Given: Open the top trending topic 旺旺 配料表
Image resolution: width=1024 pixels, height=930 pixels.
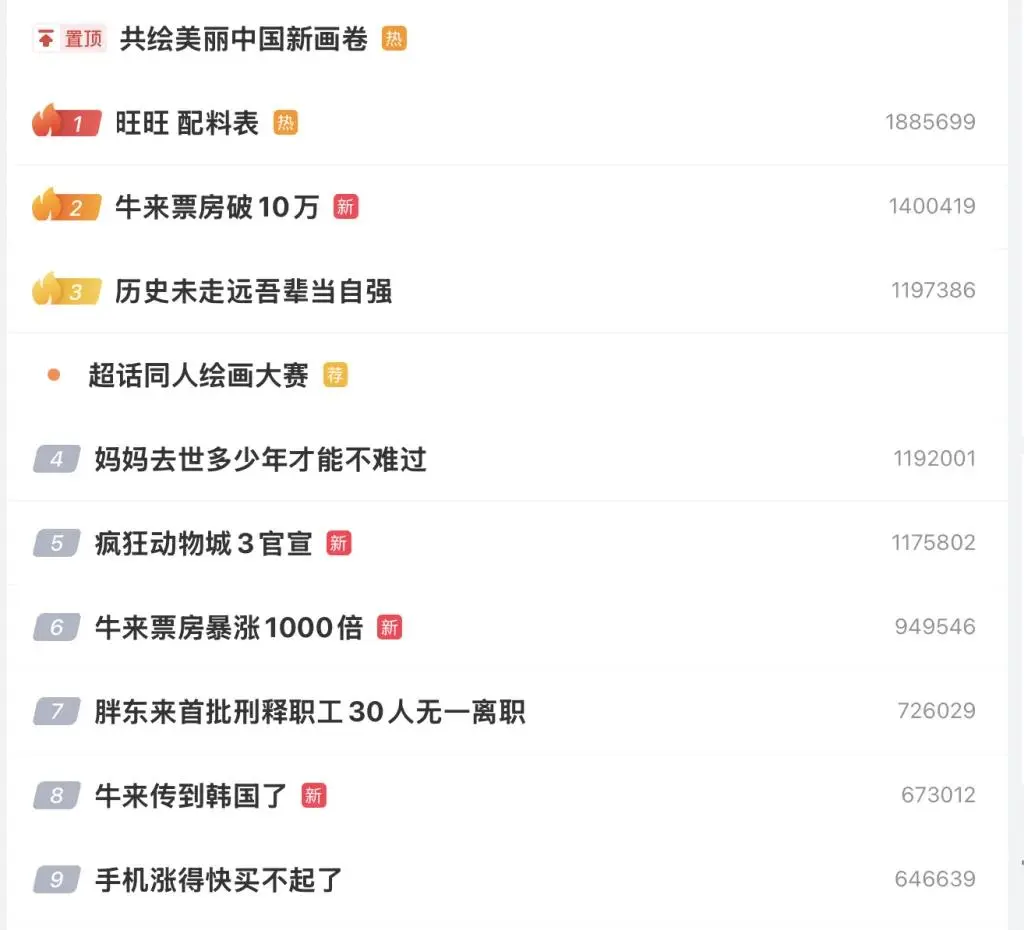Looking at the screenshot, I should 187,123.
